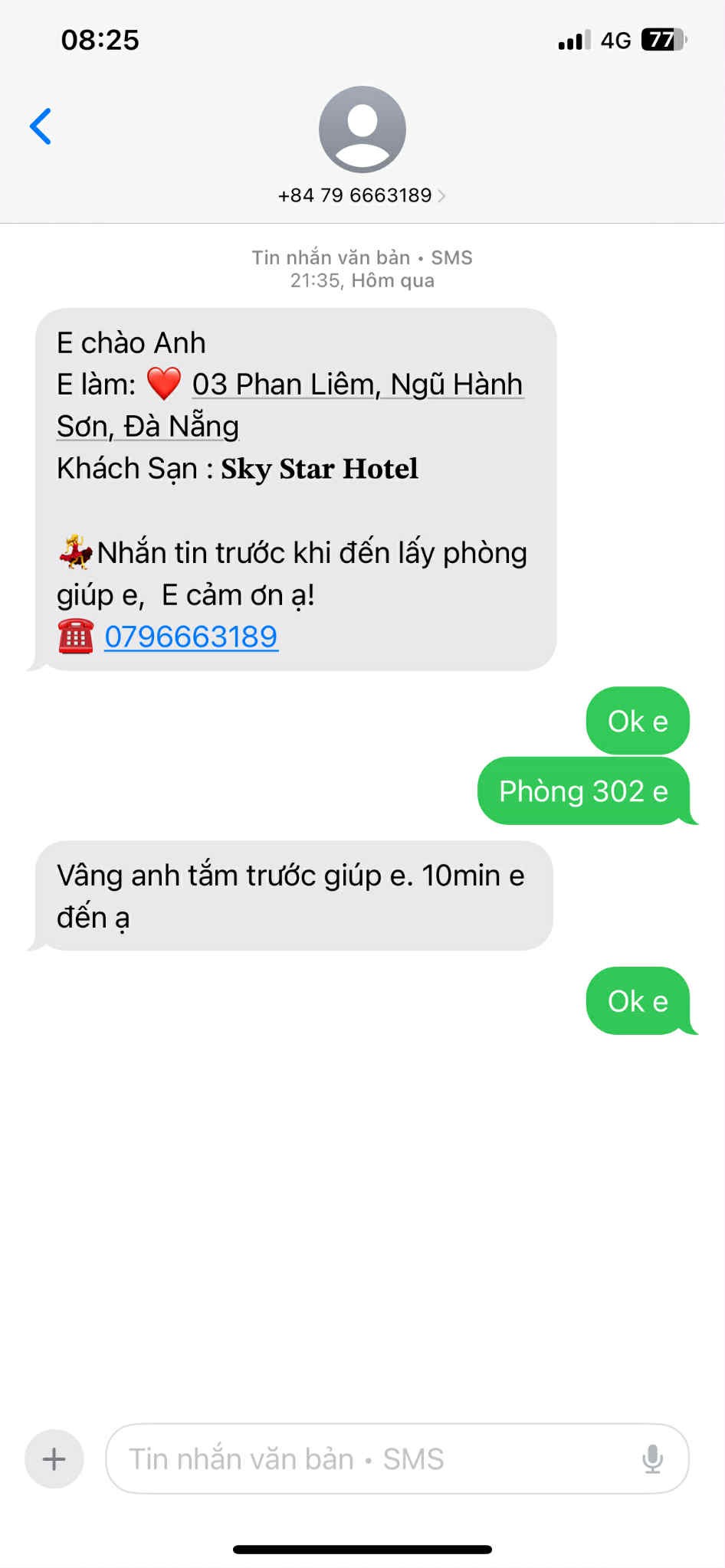Image resolution: width=725 pixels, height=1568 pixels.
Task: Call the linked number 0796663189
Action: (191, 637)
